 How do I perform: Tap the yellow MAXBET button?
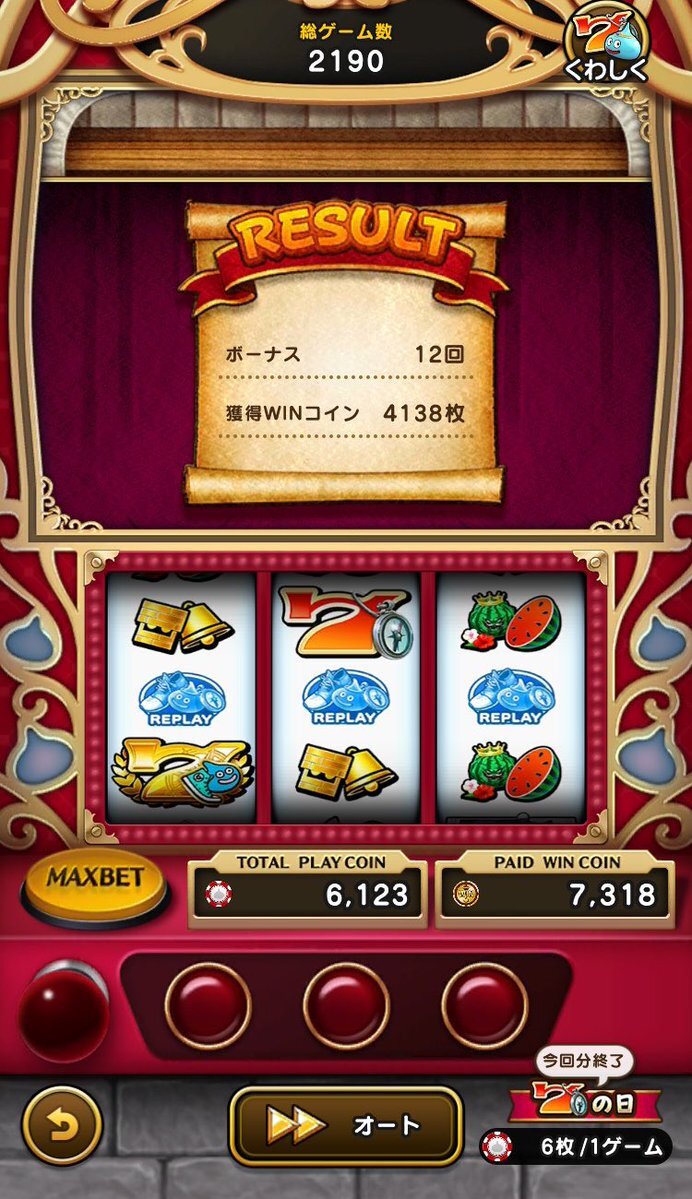(x=96, y=882)
